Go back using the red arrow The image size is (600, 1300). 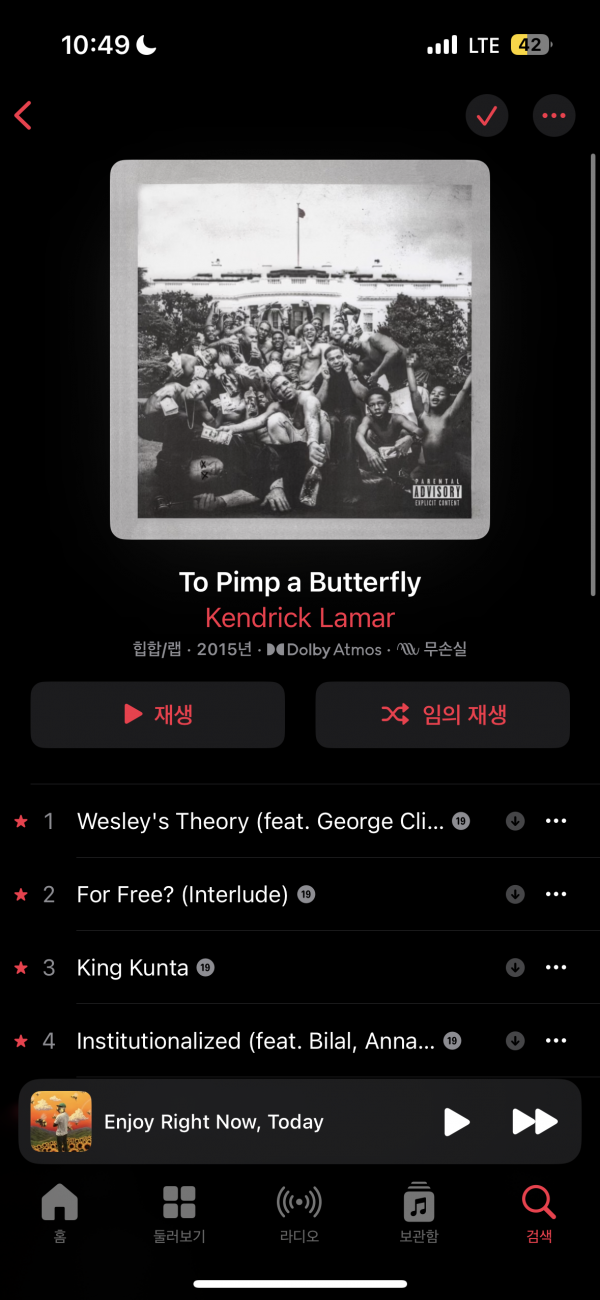click(x=23, y=116)
